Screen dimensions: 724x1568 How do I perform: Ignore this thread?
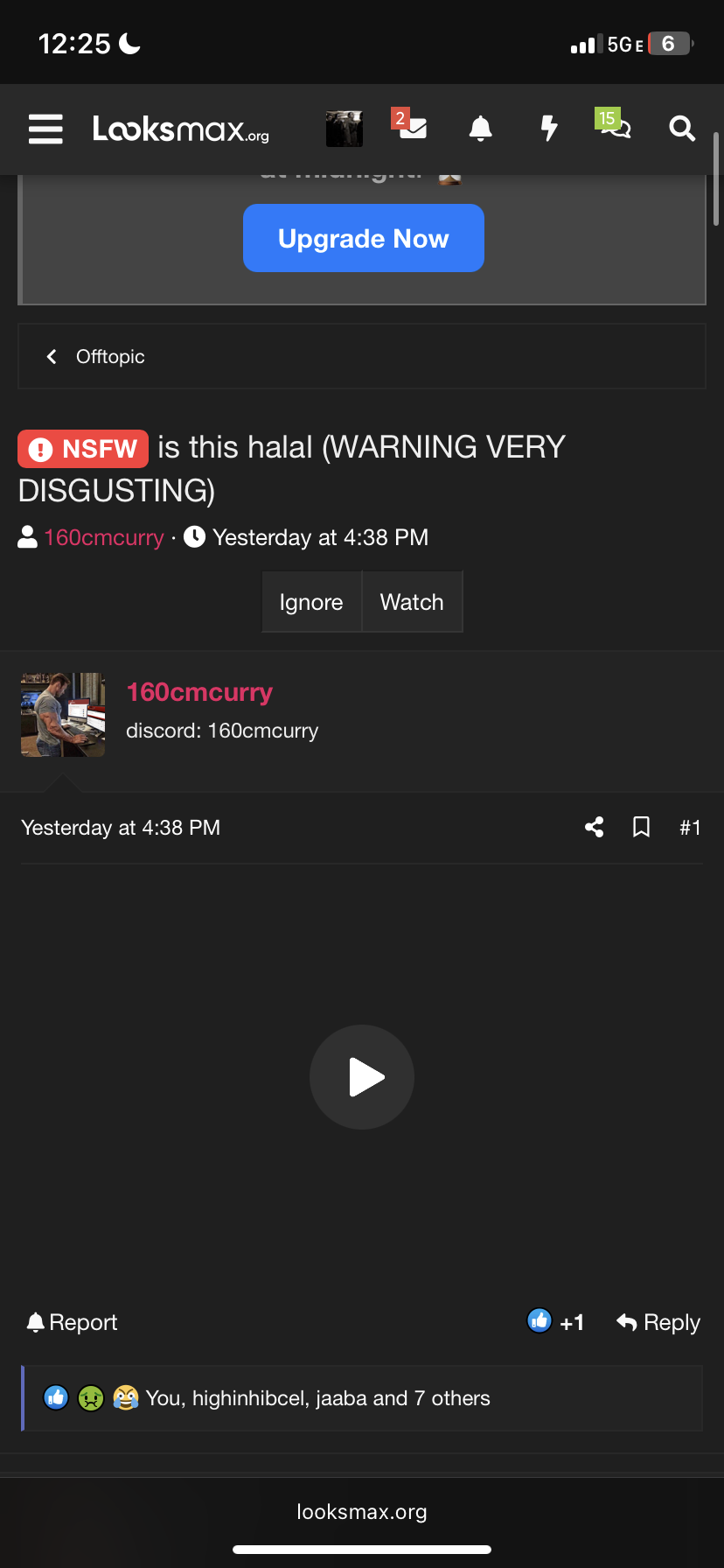point(311,602)
